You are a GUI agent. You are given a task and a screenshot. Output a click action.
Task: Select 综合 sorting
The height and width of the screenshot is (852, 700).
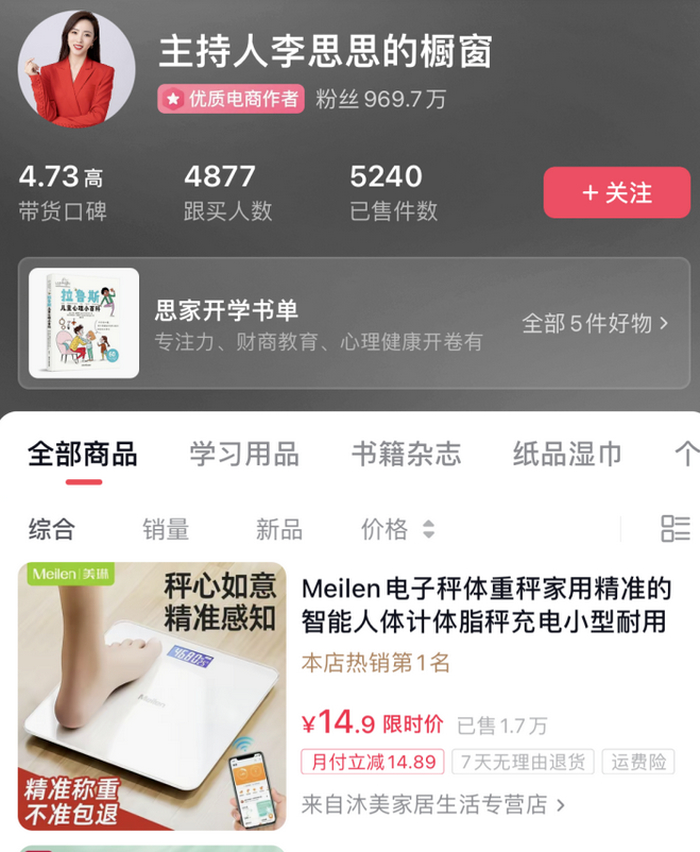point(51,529)
